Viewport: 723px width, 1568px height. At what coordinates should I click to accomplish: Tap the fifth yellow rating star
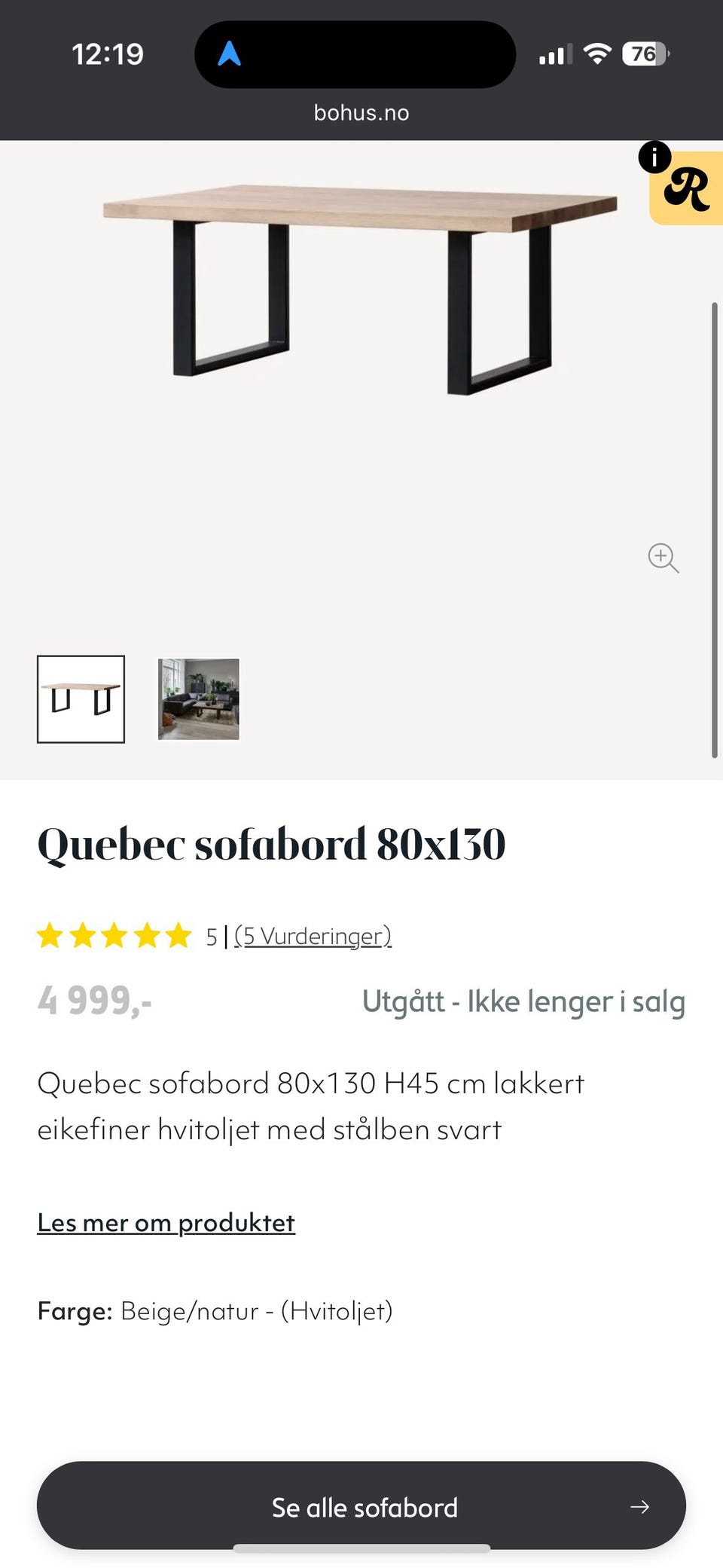pyautogui.click(x=178, y=935)
